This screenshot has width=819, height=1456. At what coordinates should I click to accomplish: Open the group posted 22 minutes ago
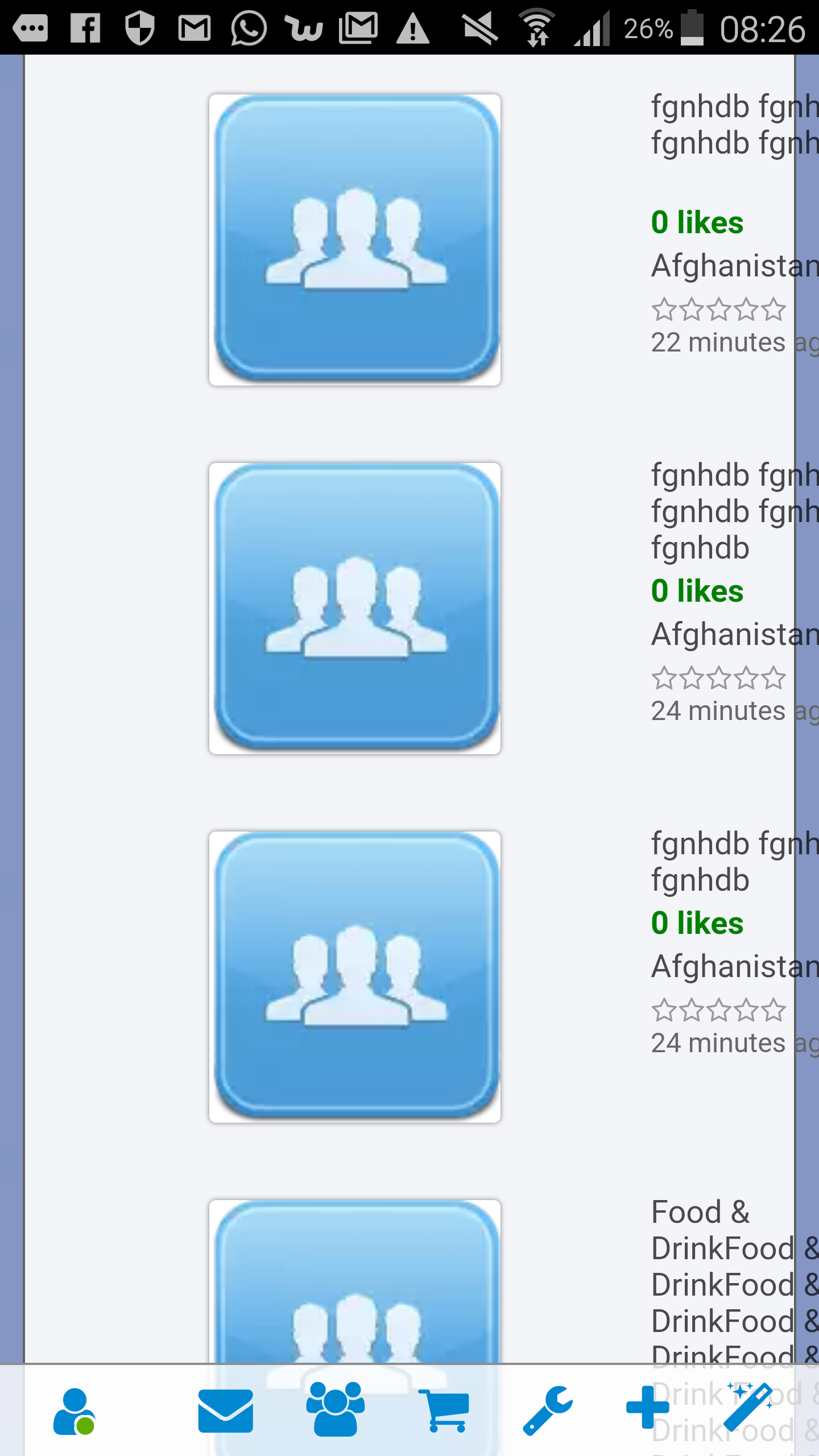[x=355, y=240]
